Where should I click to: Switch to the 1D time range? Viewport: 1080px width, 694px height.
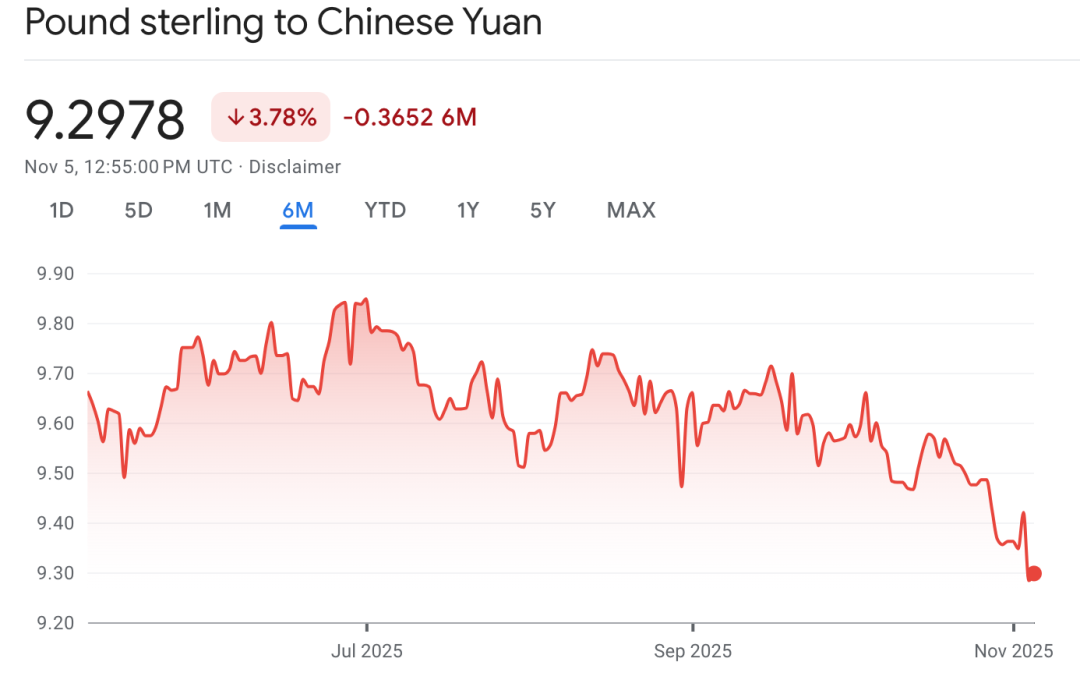[61, 210]
